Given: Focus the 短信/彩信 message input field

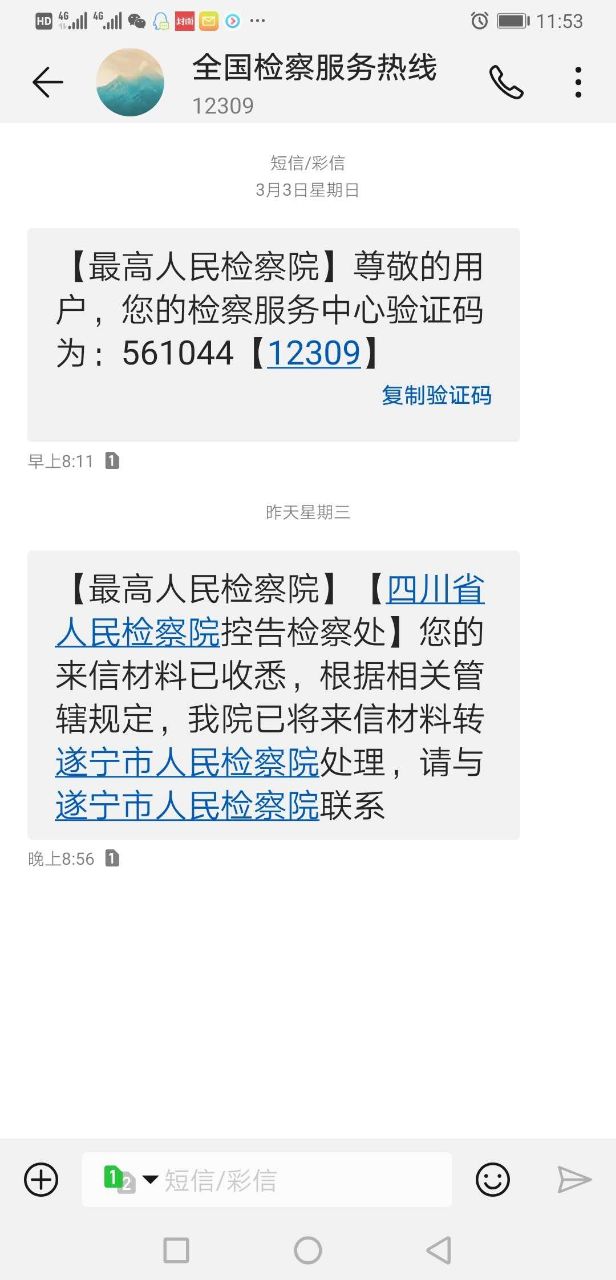Looking at the screenshot, I should pos(300,1180).
